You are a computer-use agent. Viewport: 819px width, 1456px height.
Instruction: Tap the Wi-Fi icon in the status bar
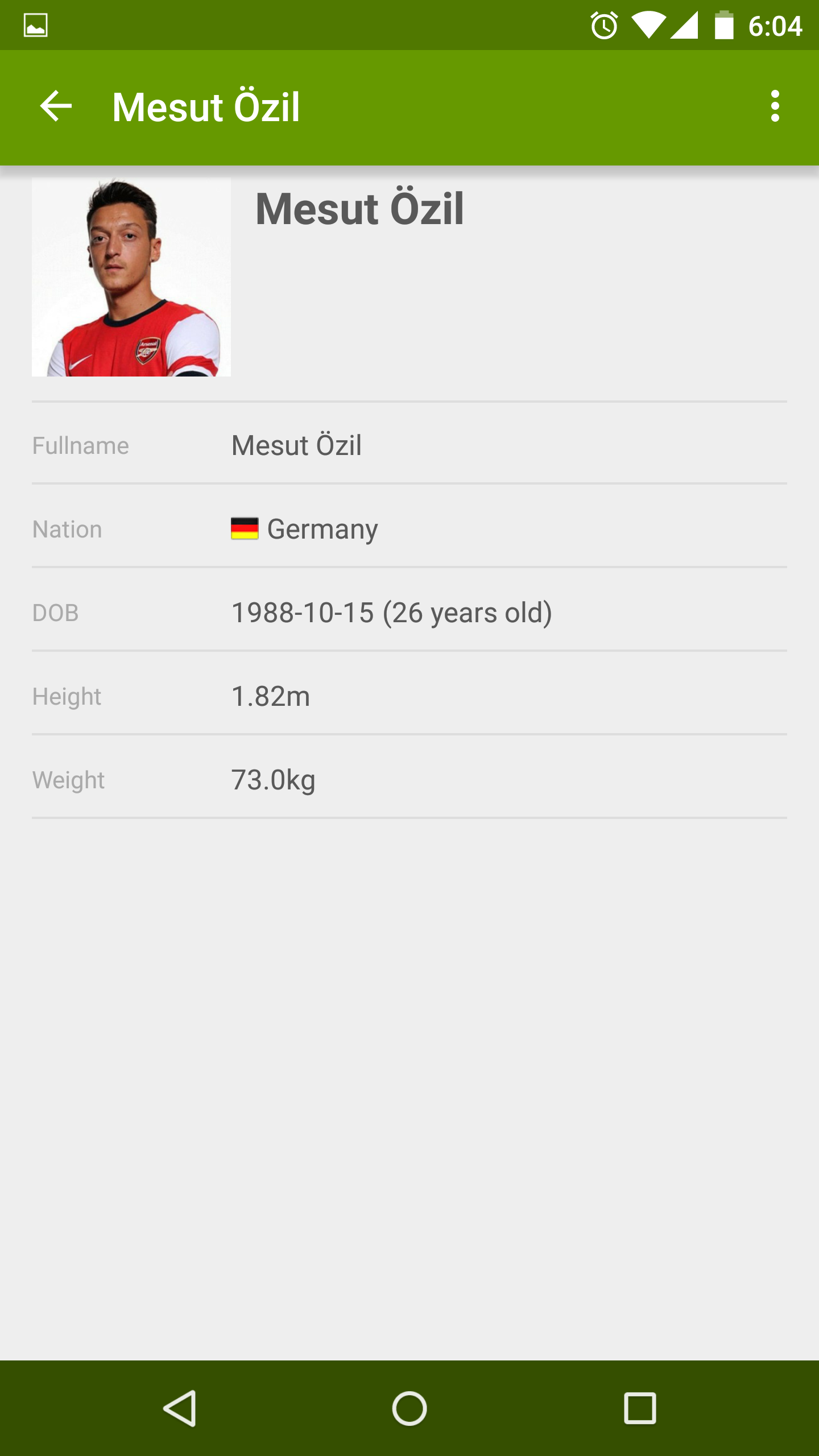[x=648, y=24]
